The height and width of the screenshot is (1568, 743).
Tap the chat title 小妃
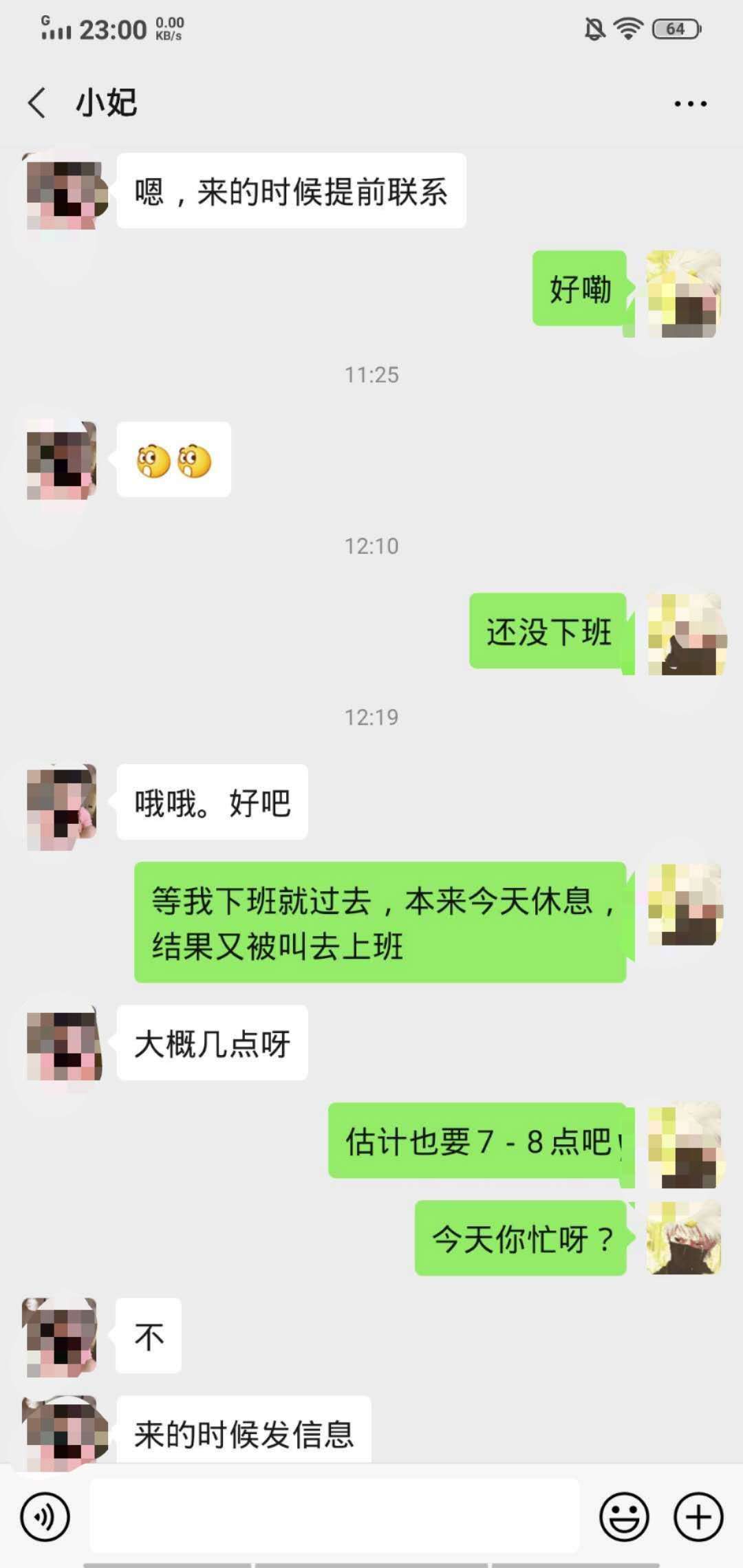(x=107, y=102)
